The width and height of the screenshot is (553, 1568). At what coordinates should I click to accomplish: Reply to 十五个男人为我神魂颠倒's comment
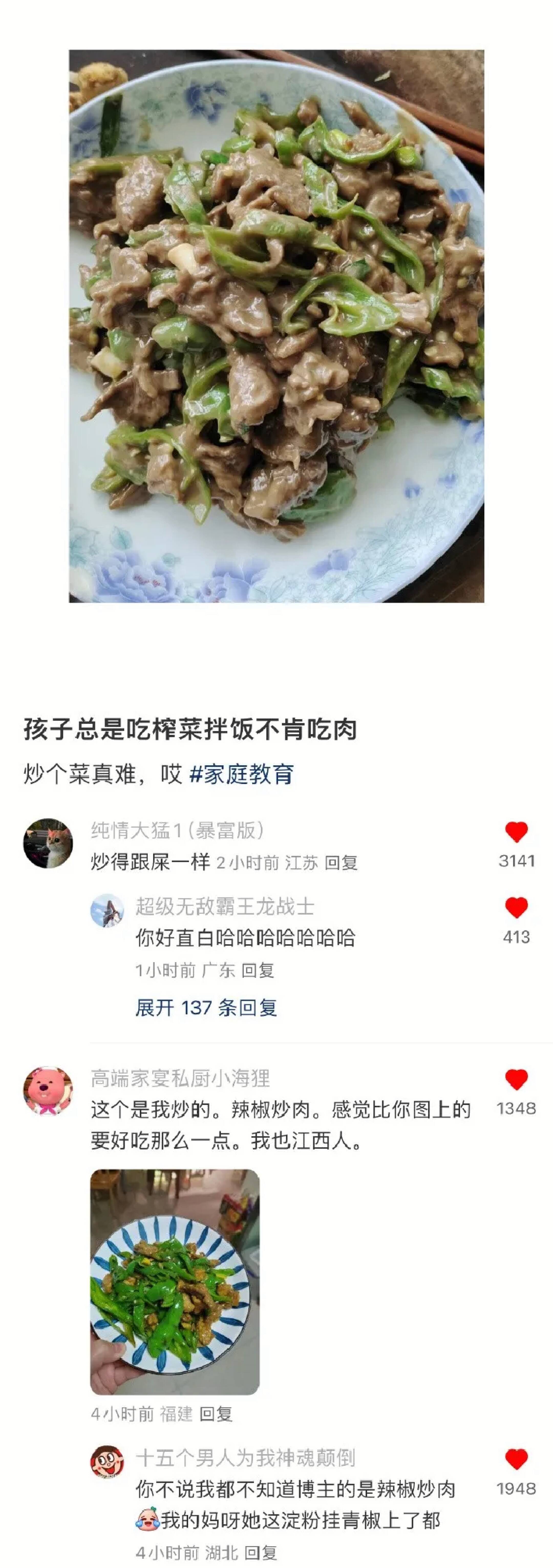pyautogui.click(x=261, y=1553)
